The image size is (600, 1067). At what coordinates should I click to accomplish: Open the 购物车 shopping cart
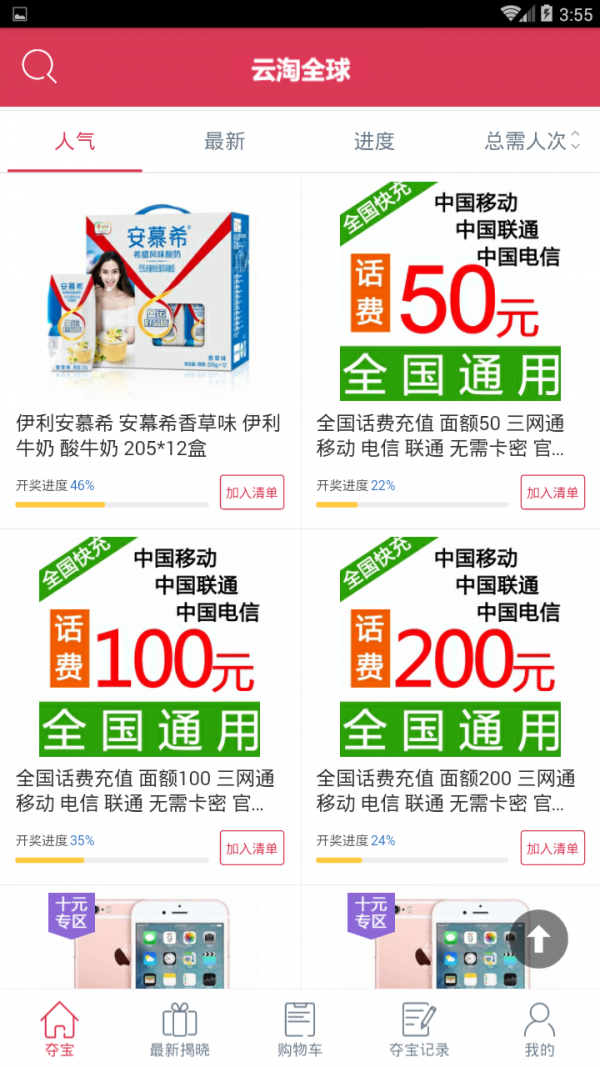coord(299,1029)
